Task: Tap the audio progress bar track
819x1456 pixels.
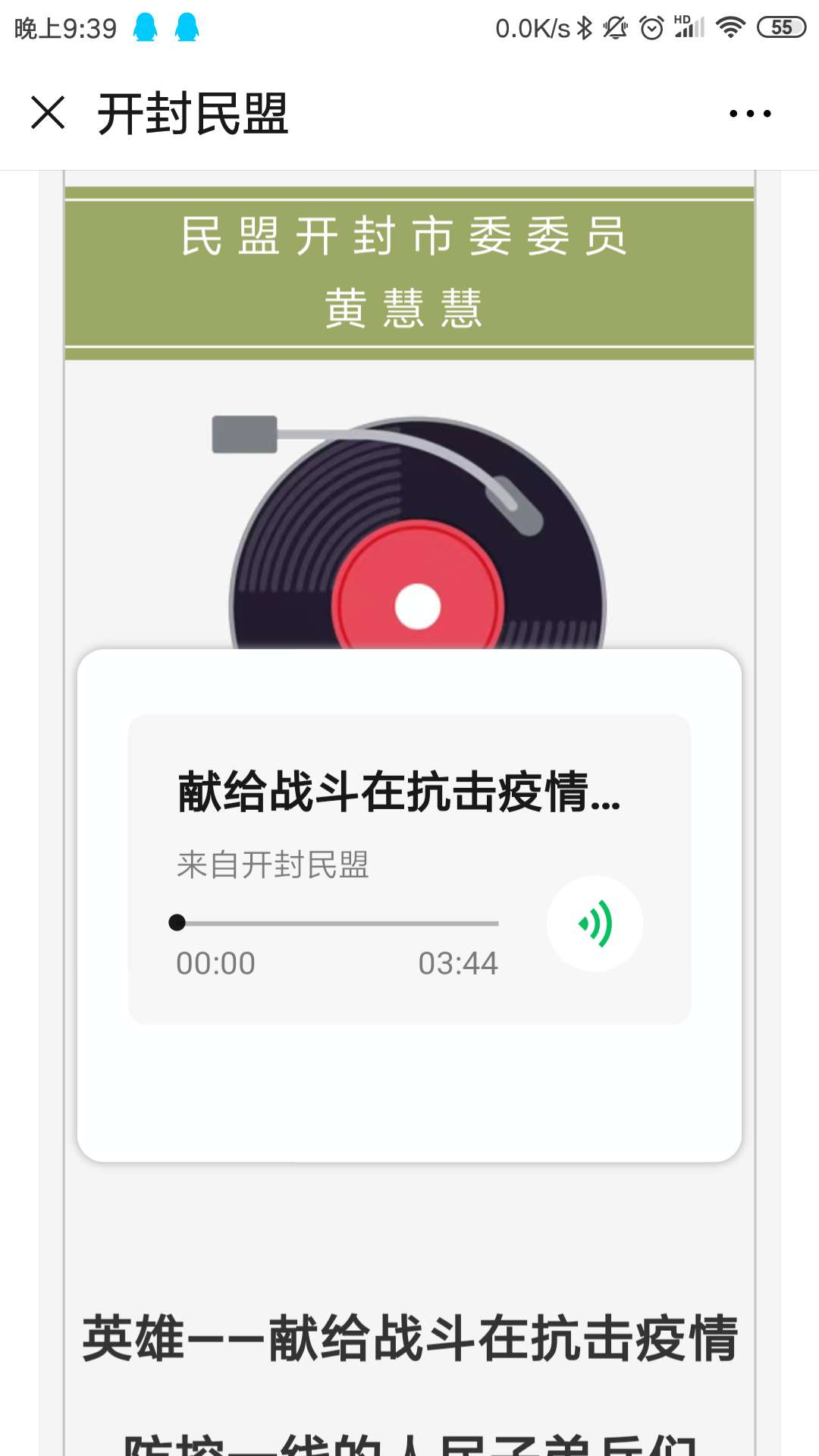Action: [337, 923]
